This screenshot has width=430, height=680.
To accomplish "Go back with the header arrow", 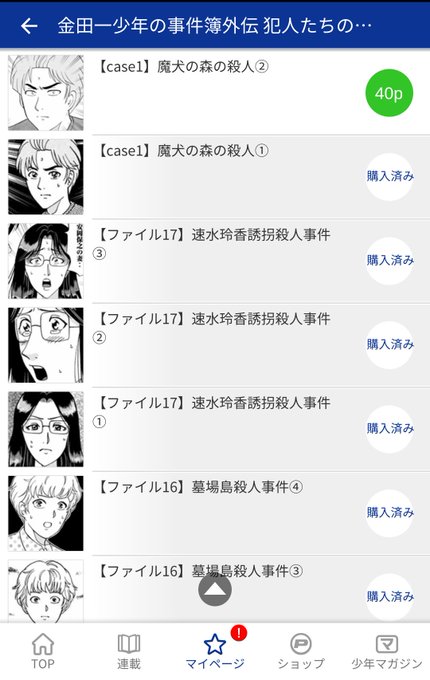I will (x=29, y=26).
